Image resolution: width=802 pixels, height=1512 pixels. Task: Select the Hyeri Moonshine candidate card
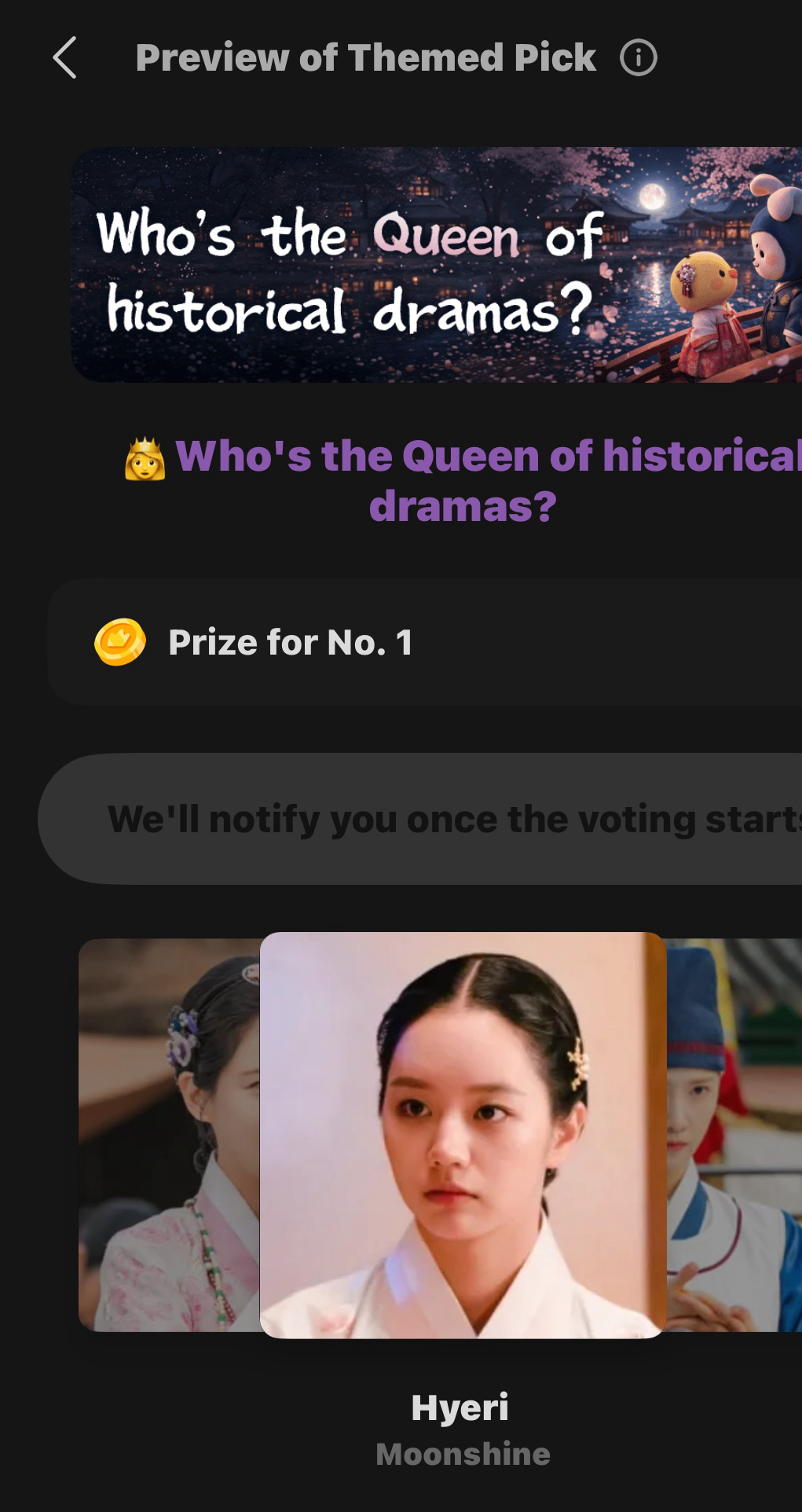tap(463, 1134)
